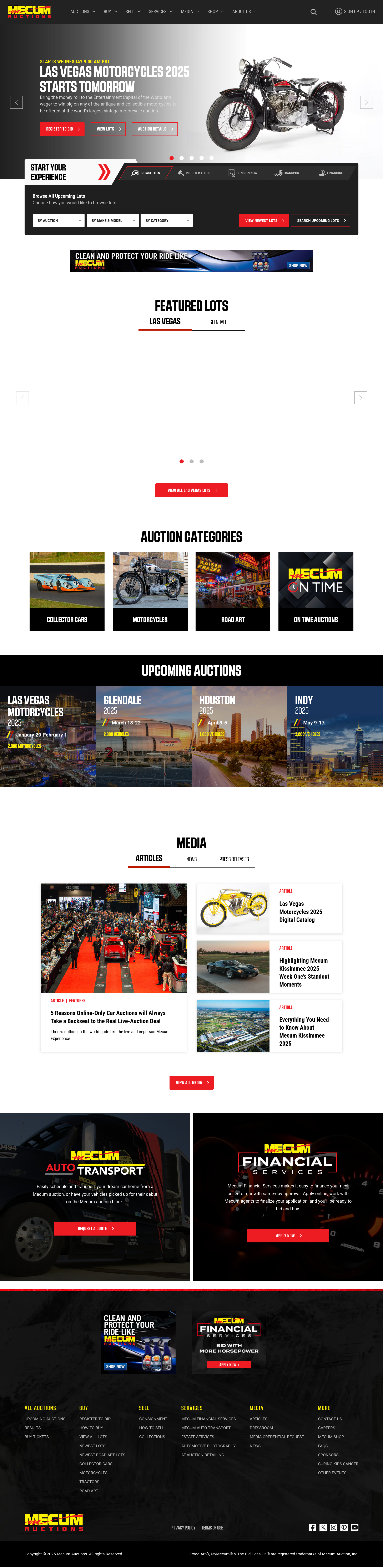Open the By Auction dropdown
The width and height of the screenshot is (383, 1568).
tap(58, 220)
